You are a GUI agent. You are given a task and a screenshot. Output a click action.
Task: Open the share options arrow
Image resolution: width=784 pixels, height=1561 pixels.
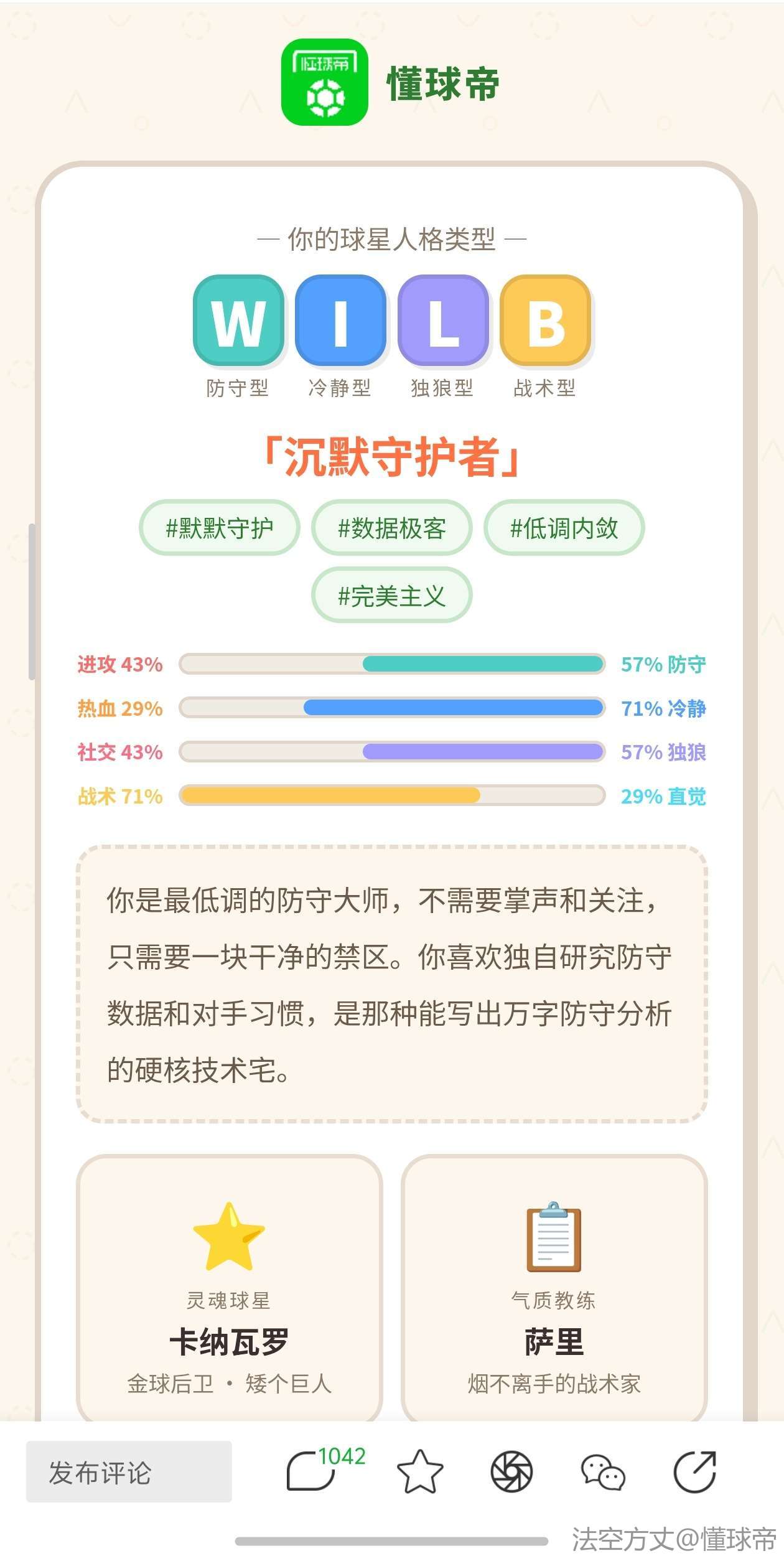pyautogui.click(x=694, y=1472)
